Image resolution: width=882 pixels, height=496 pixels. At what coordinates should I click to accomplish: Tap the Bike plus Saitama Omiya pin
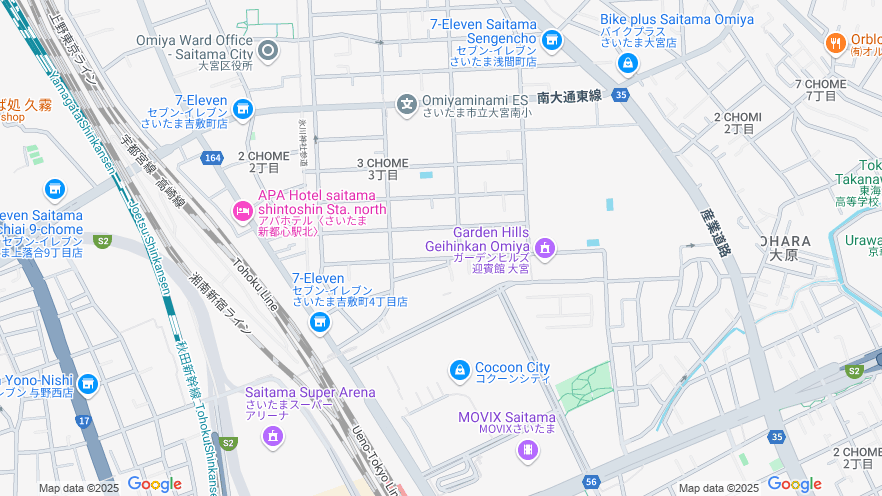[x=627, y=64]
